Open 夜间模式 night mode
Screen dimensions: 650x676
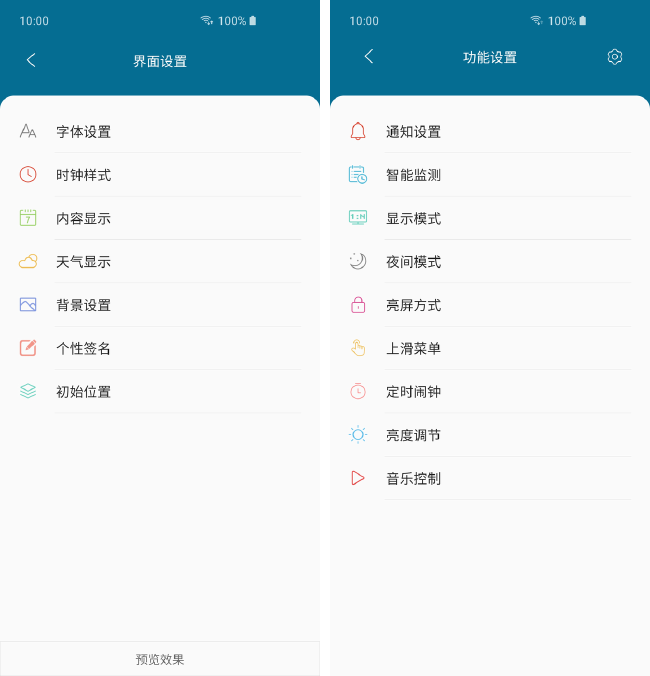coord(414,262)
